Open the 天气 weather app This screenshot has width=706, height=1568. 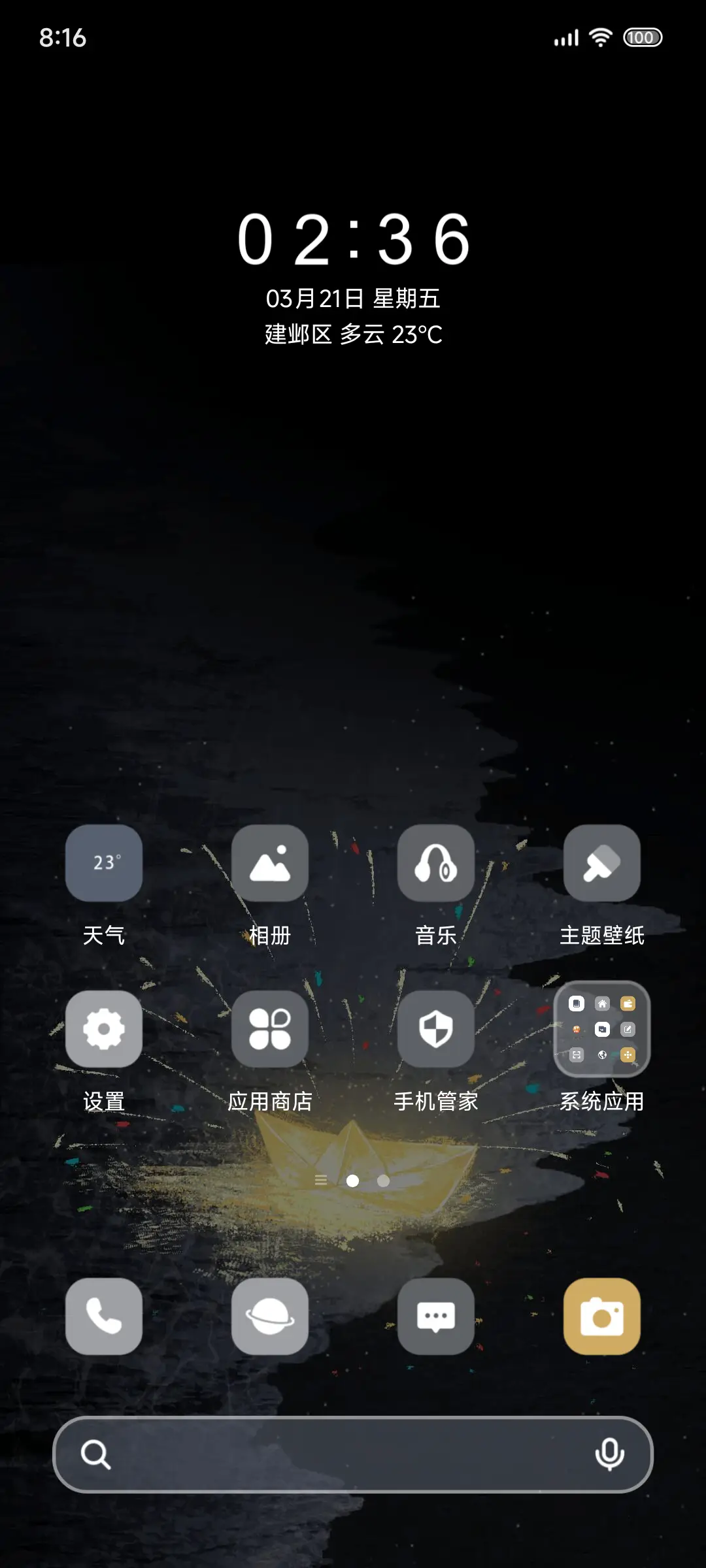pyautogui.click(x=104, y=864)
